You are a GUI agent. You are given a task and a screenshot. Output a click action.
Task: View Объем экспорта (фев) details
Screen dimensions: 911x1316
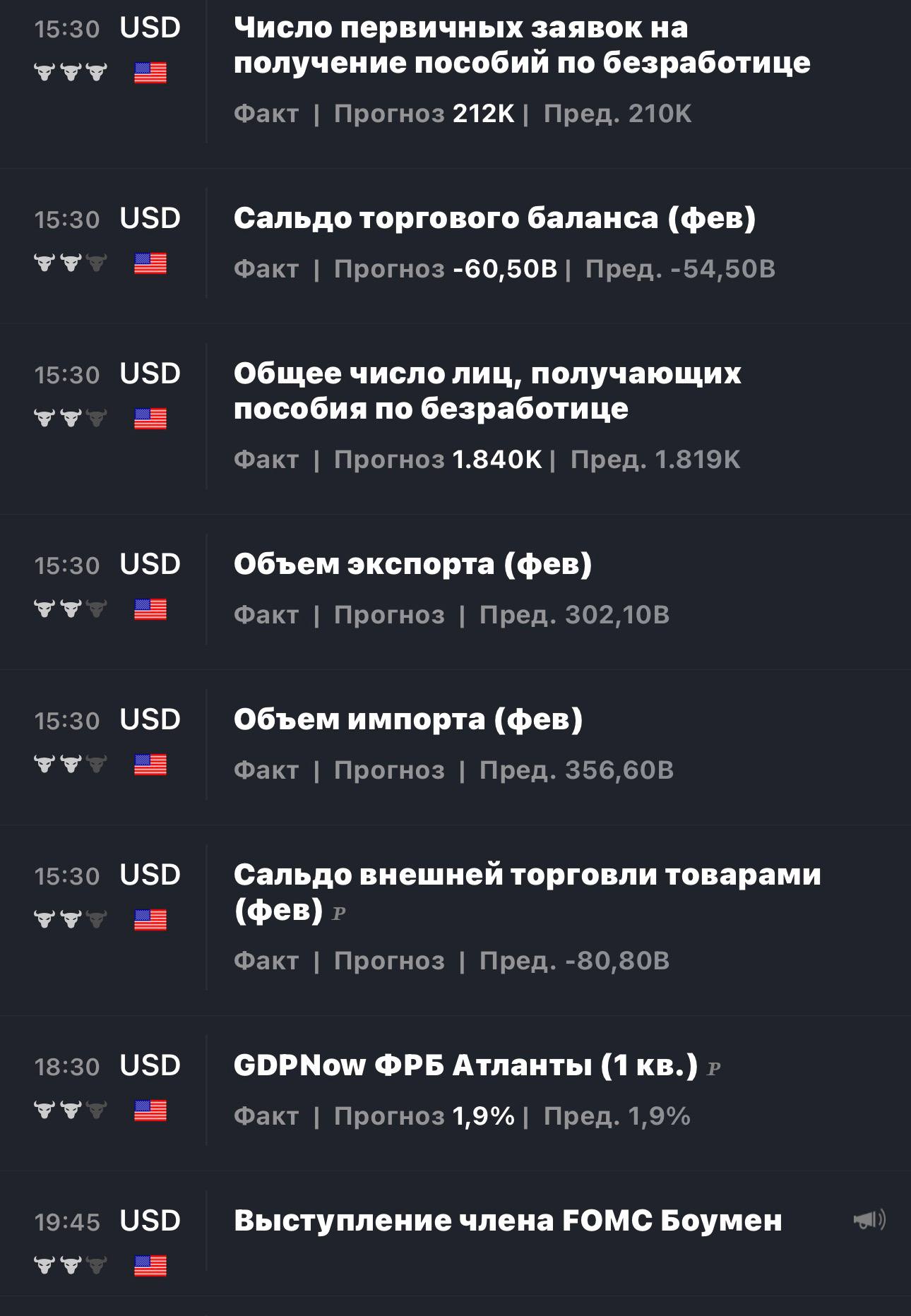[x=412, y=564]
